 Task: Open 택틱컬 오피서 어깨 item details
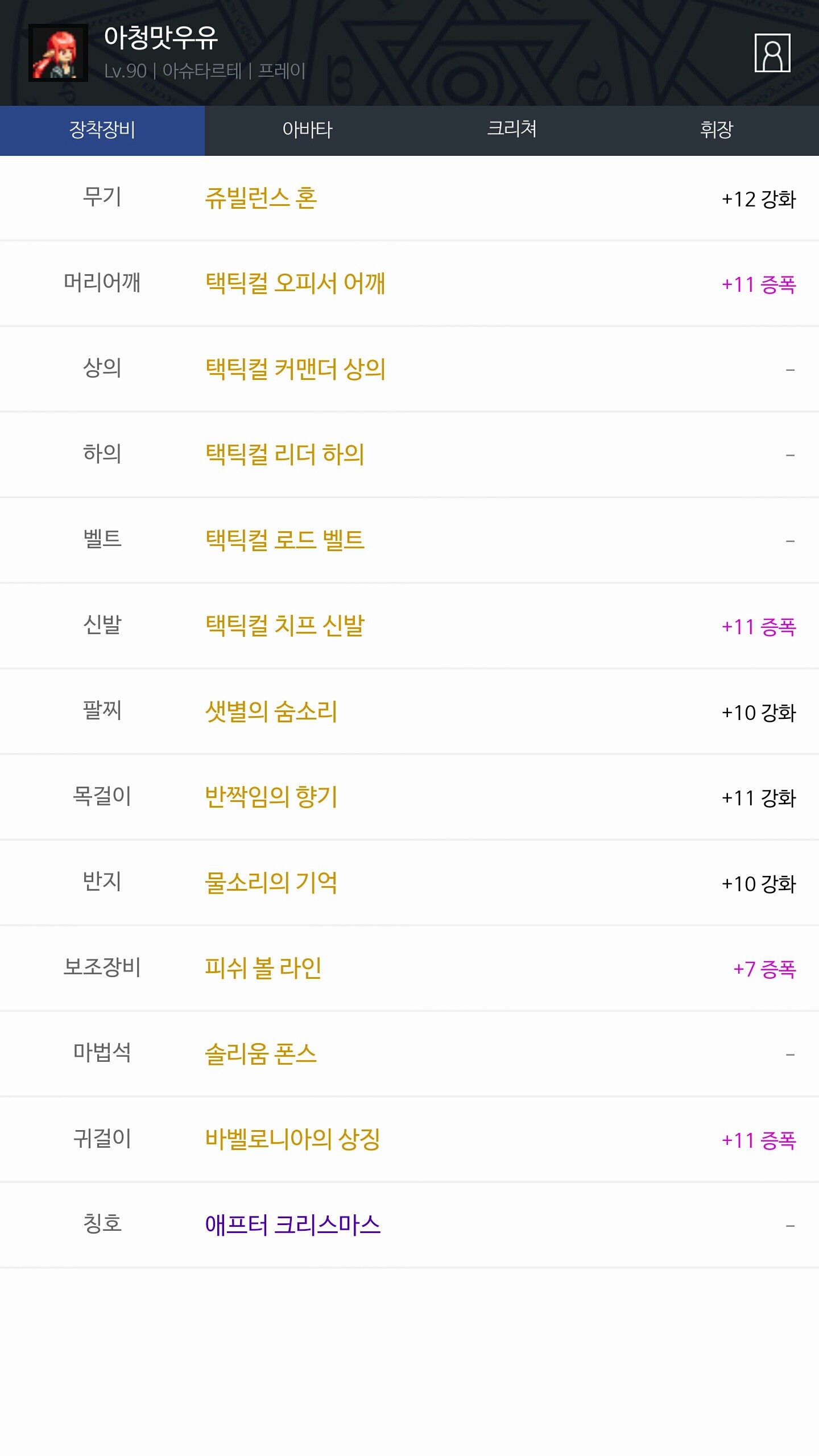click(x=295, y=283)
